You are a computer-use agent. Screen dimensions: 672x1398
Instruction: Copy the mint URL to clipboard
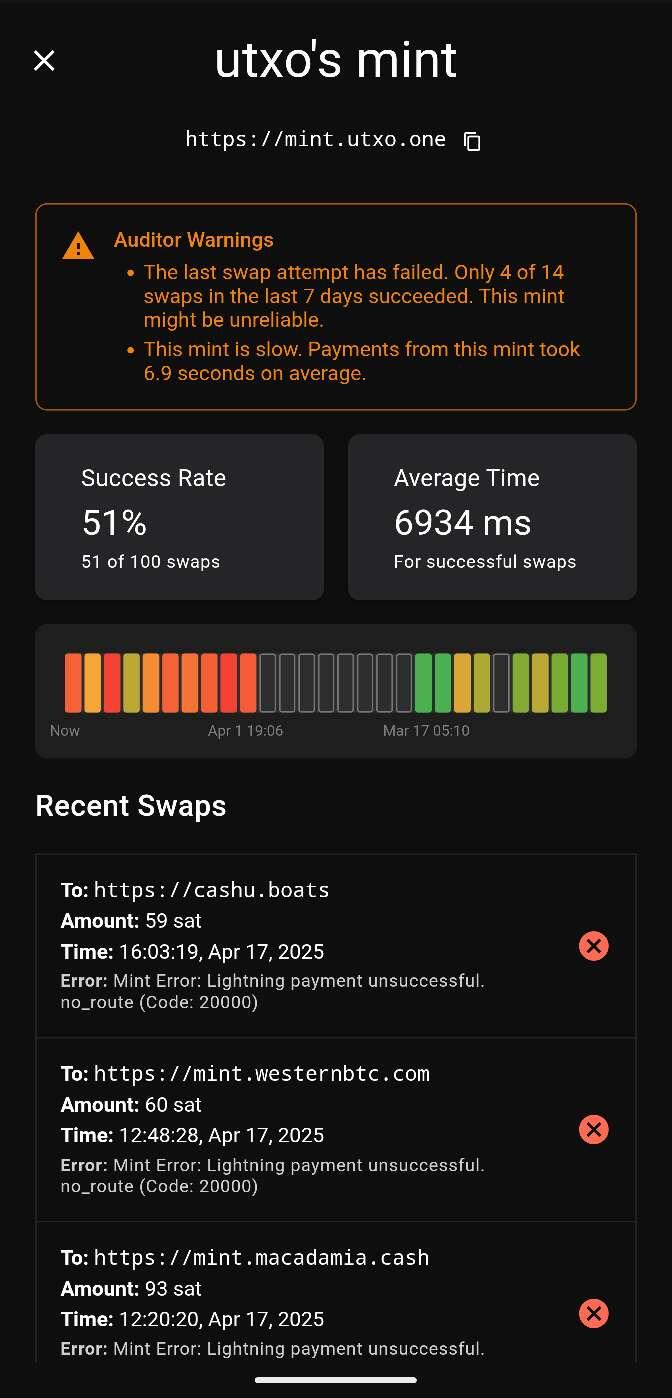[473, 141]
